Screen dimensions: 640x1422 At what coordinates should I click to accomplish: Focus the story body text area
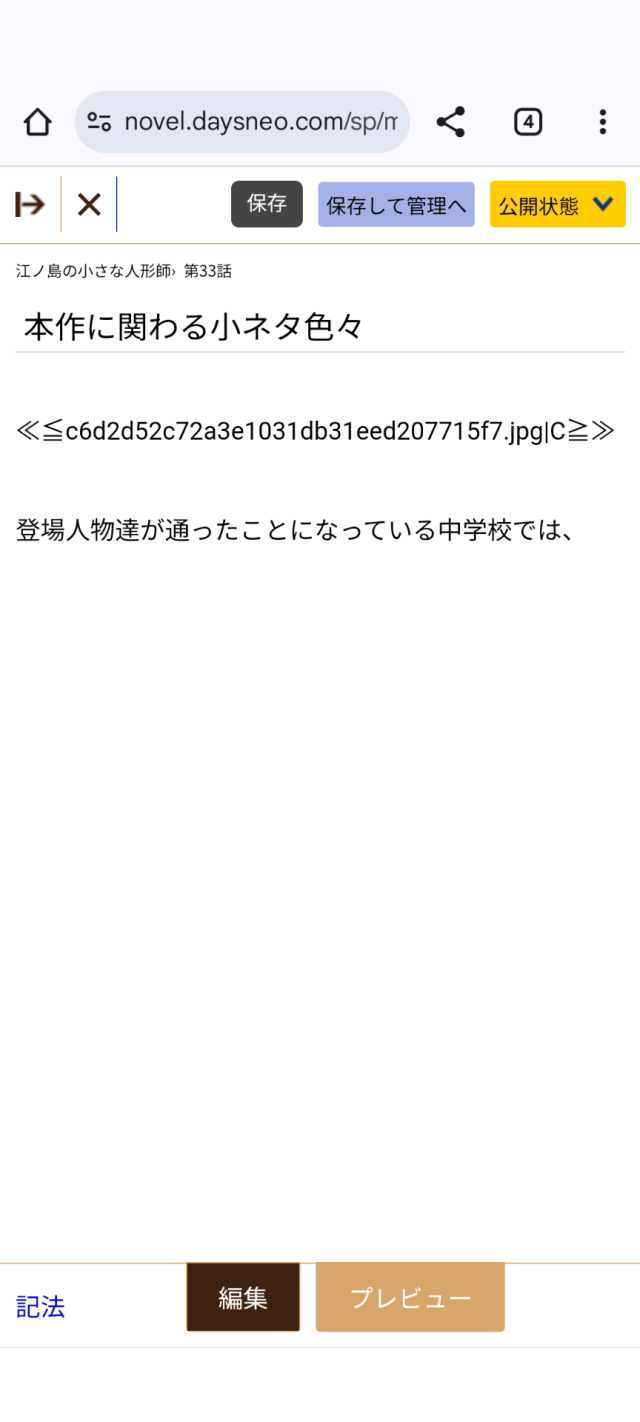point(320,800)
